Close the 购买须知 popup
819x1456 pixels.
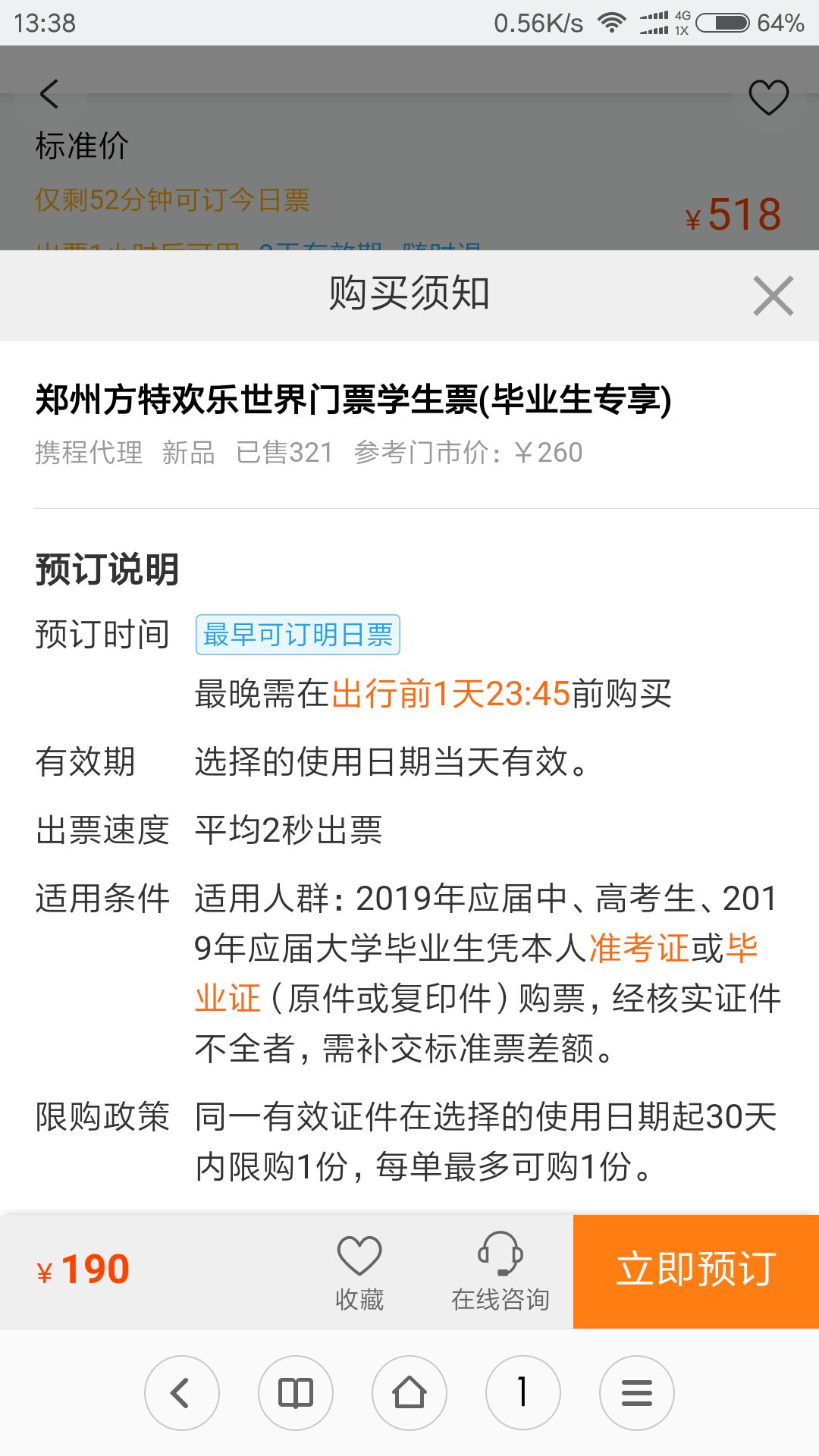click(773, 295)
